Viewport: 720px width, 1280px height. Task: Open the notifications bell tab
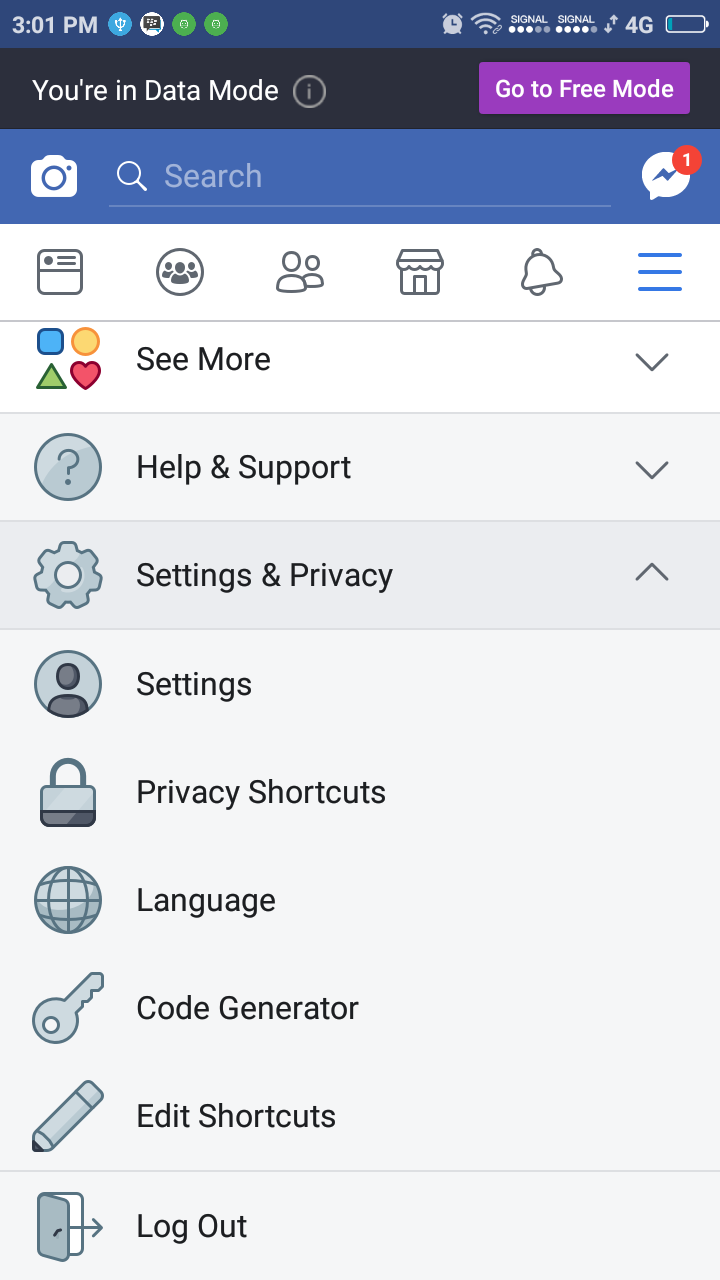point(541,272)
